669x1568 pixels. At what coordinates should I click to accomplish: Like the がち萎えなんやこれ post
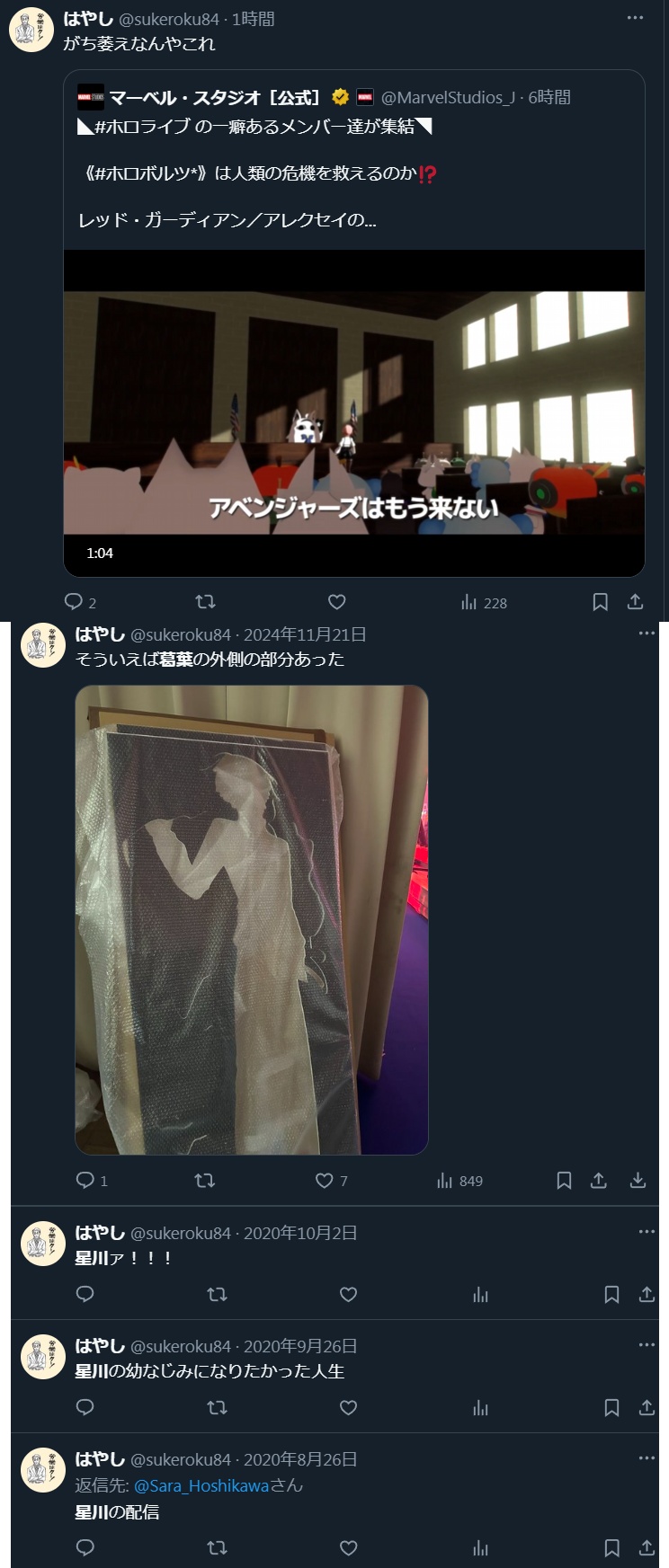(x=337, y=602)
